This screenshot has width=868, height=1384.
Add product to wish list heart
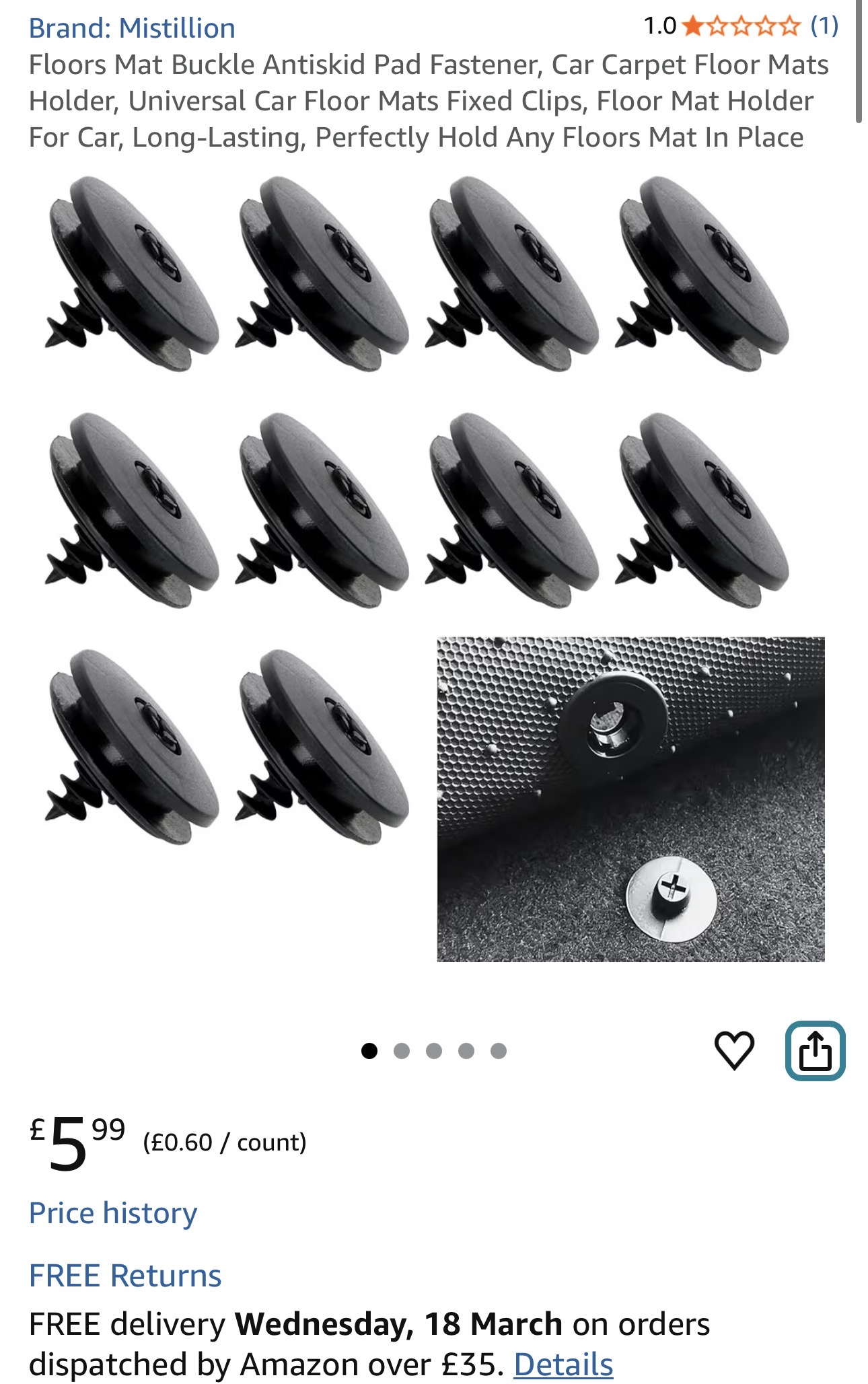(733, 1050)
